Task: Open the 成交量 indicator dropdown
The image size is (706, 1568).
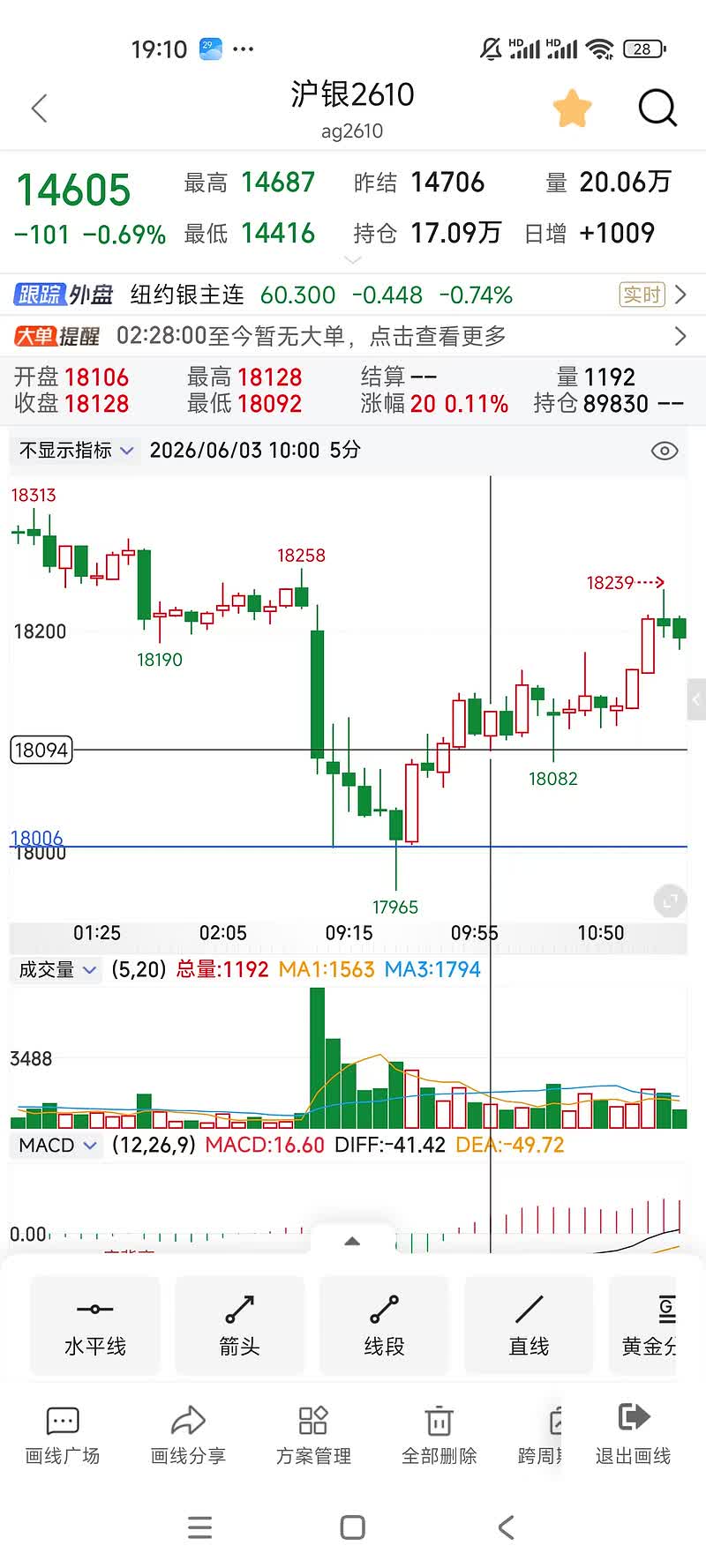Action: coord(57,969)
